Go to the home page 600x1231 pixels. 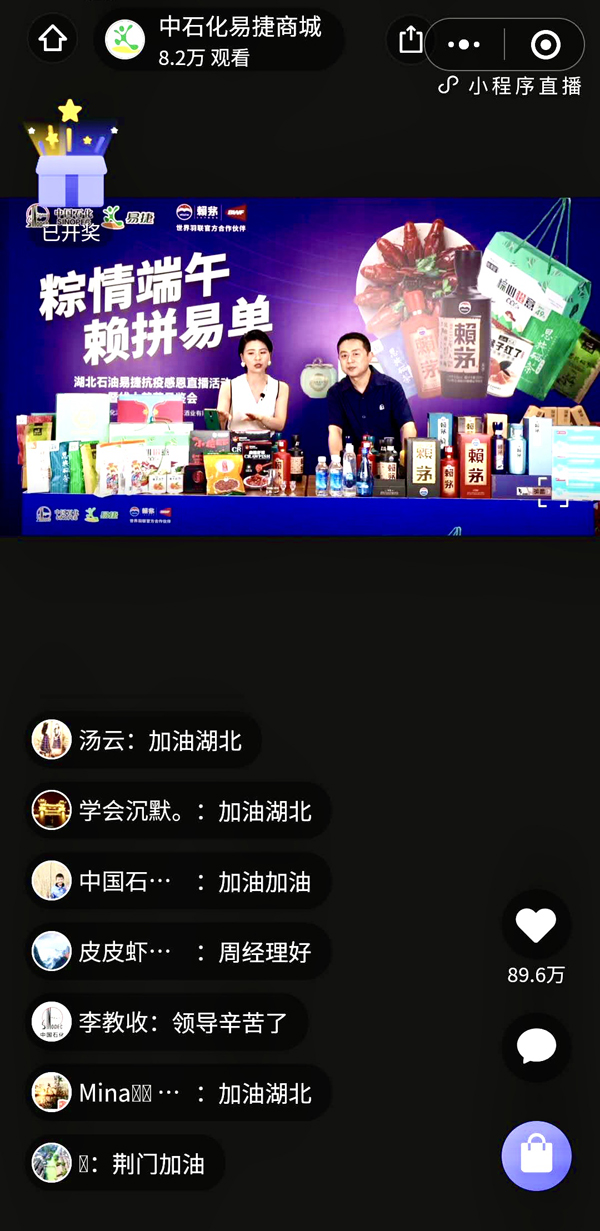point(52,40)
